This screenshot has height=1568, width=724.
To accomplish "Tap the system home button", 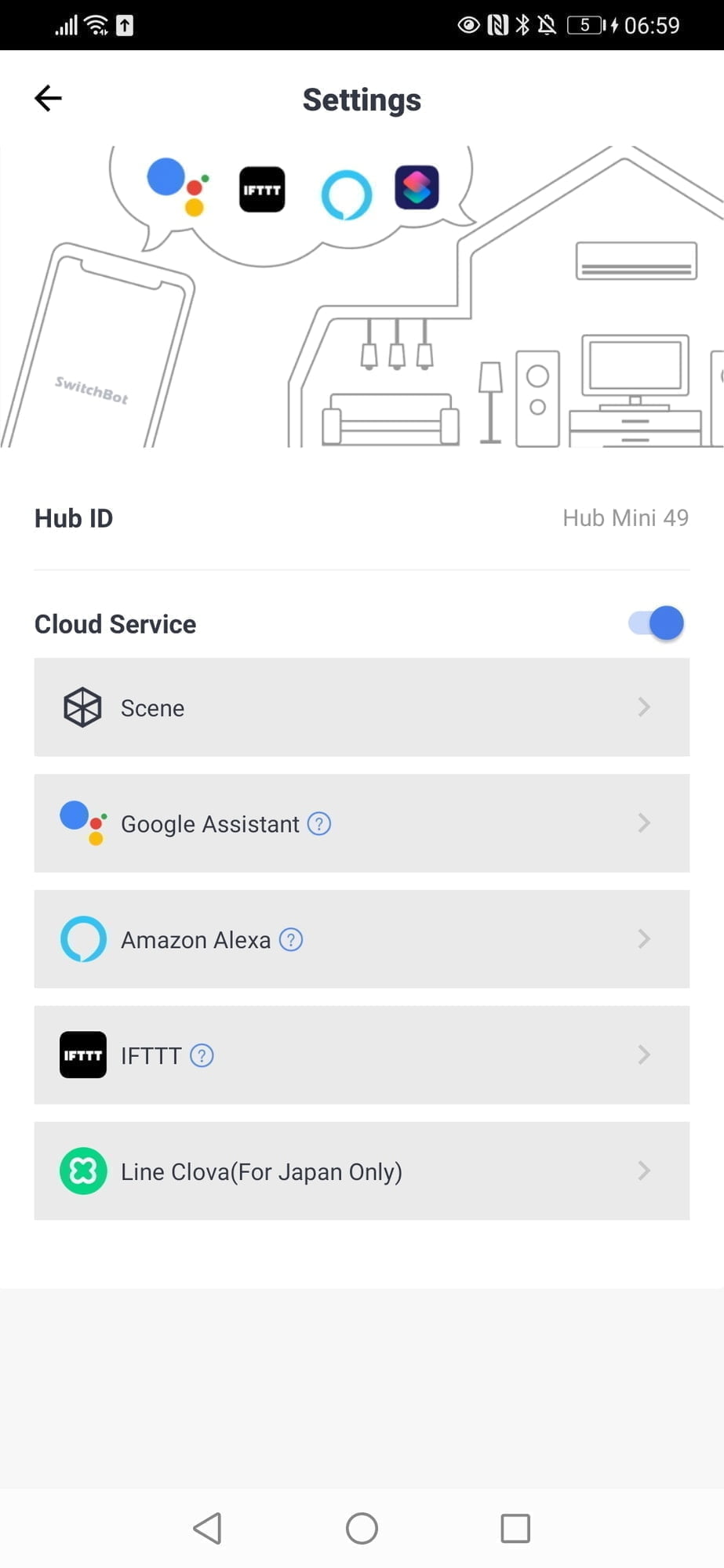I will pyautogui.click(x=362, y=1528).
